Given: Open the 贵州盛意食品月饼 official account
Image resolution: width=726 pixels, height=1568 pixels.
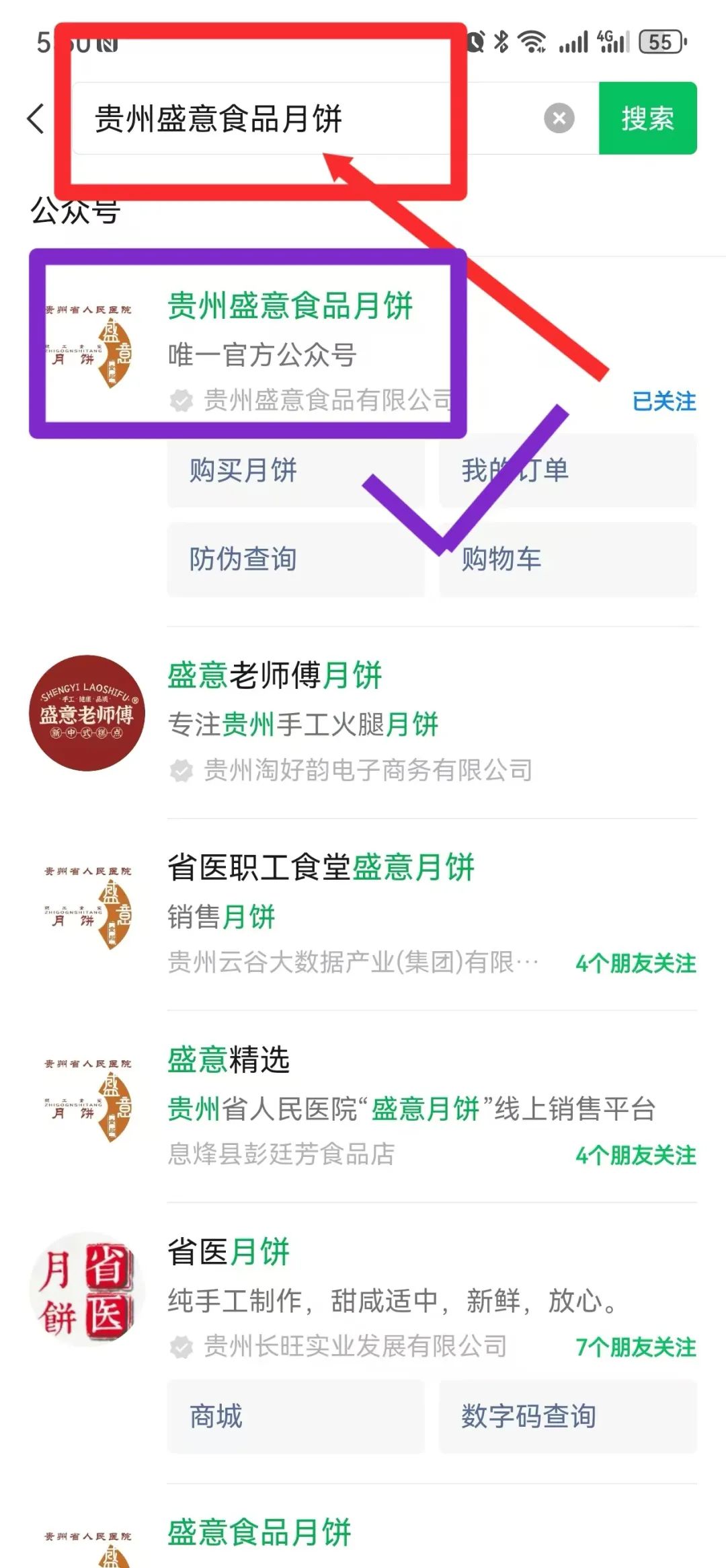Looking at the screenshot, I should point(289,306).
